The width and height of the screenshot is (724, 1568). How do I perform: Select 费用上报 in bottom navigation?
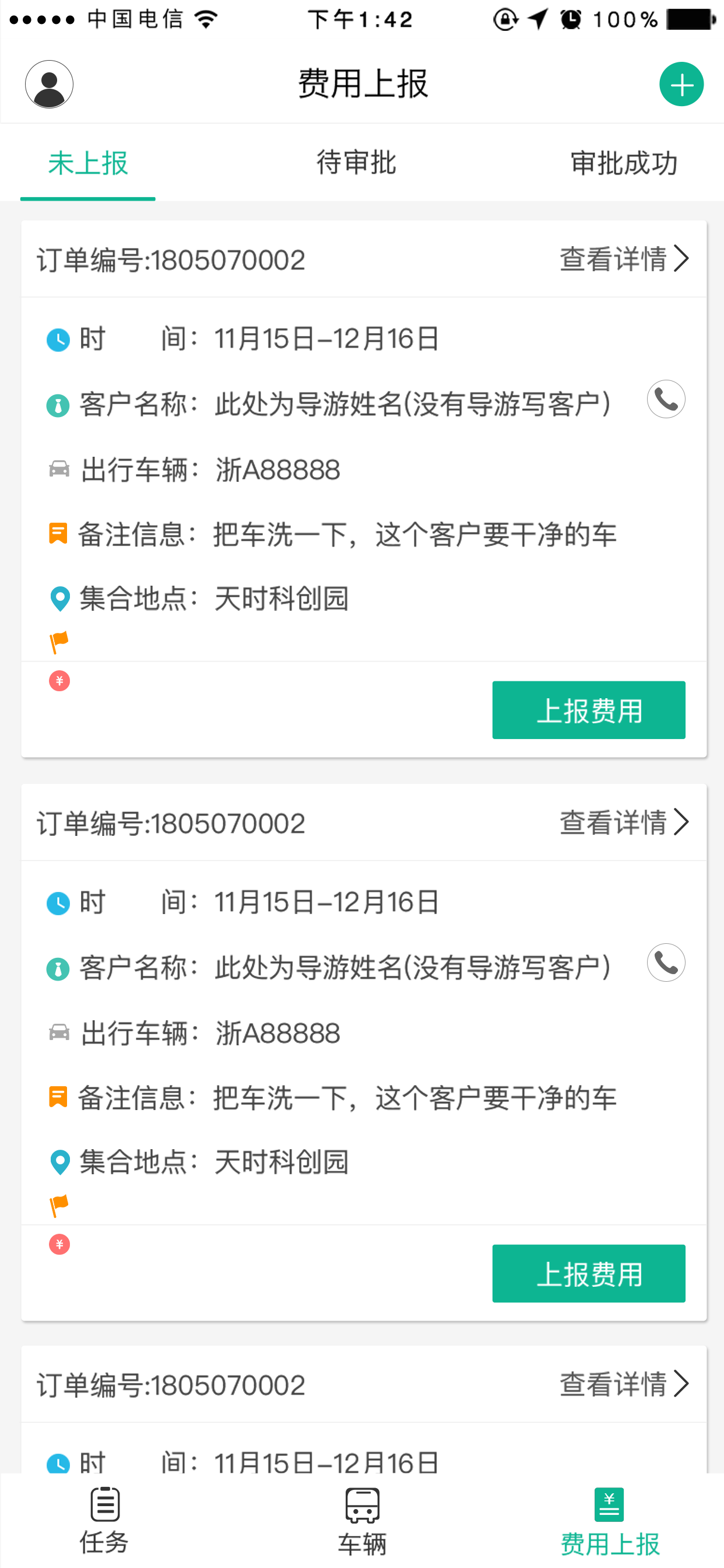[x=610, y=1521]
